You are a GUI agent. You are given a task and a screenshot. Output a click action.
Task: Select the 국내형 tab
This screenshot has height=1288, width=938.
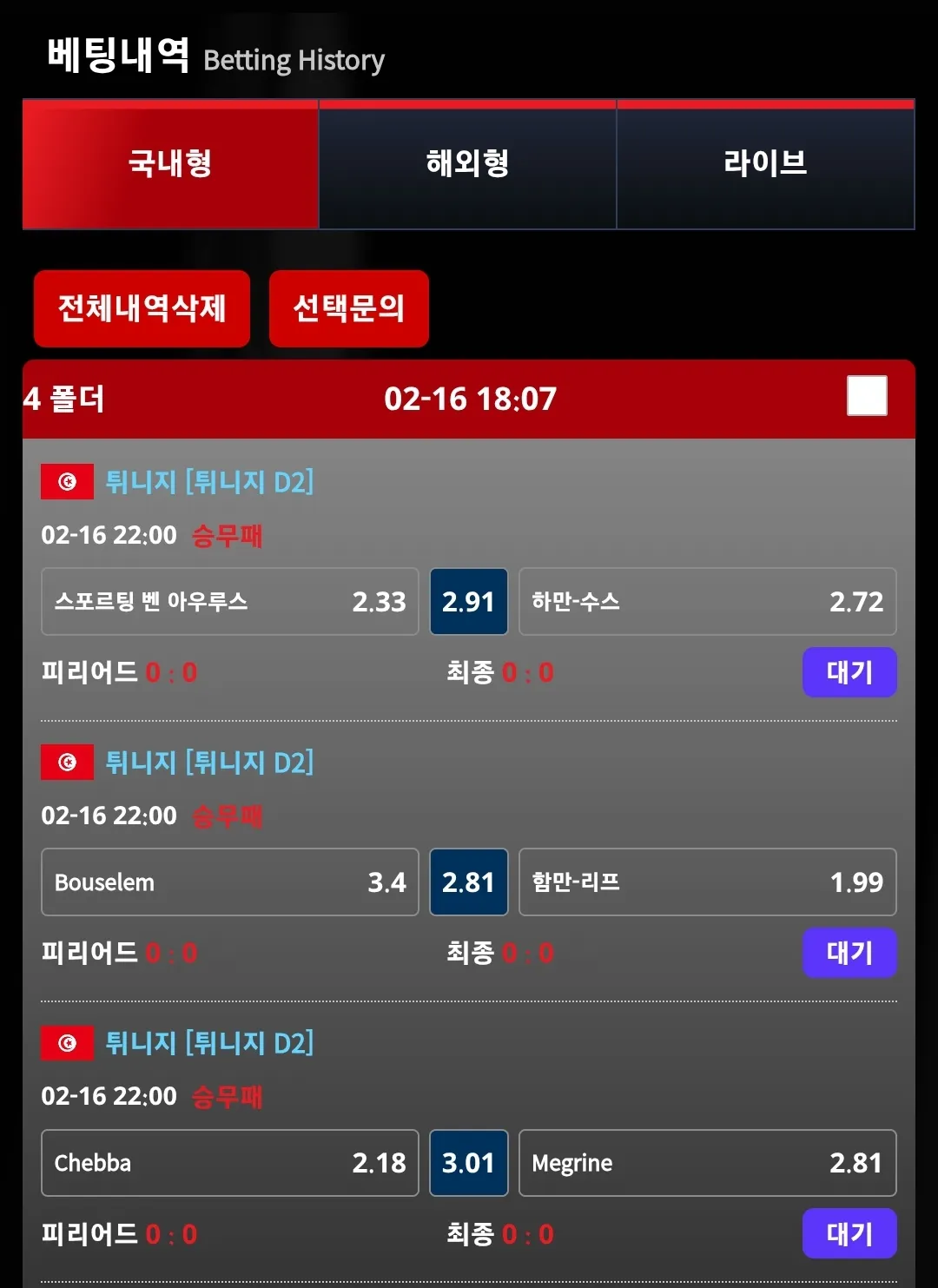(x=171, y=164)
